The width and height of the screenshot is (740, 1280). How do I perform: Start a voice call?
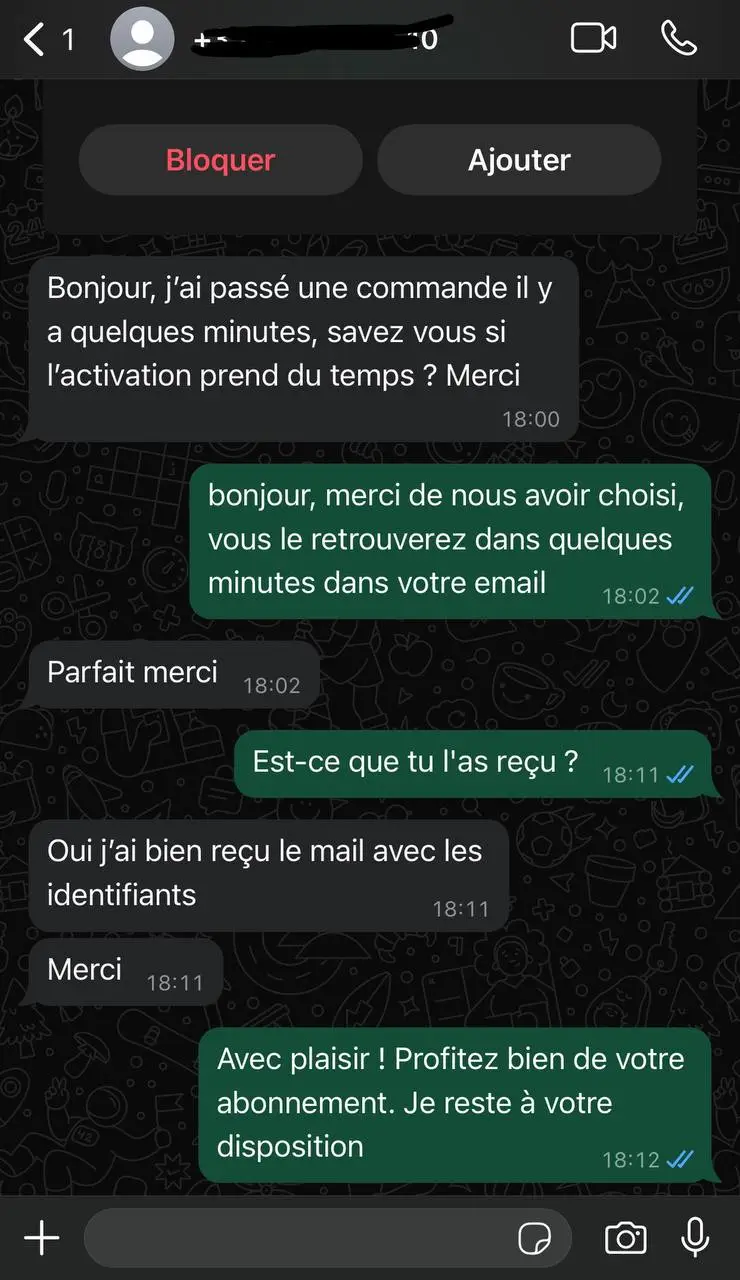[x=679, y=38]
